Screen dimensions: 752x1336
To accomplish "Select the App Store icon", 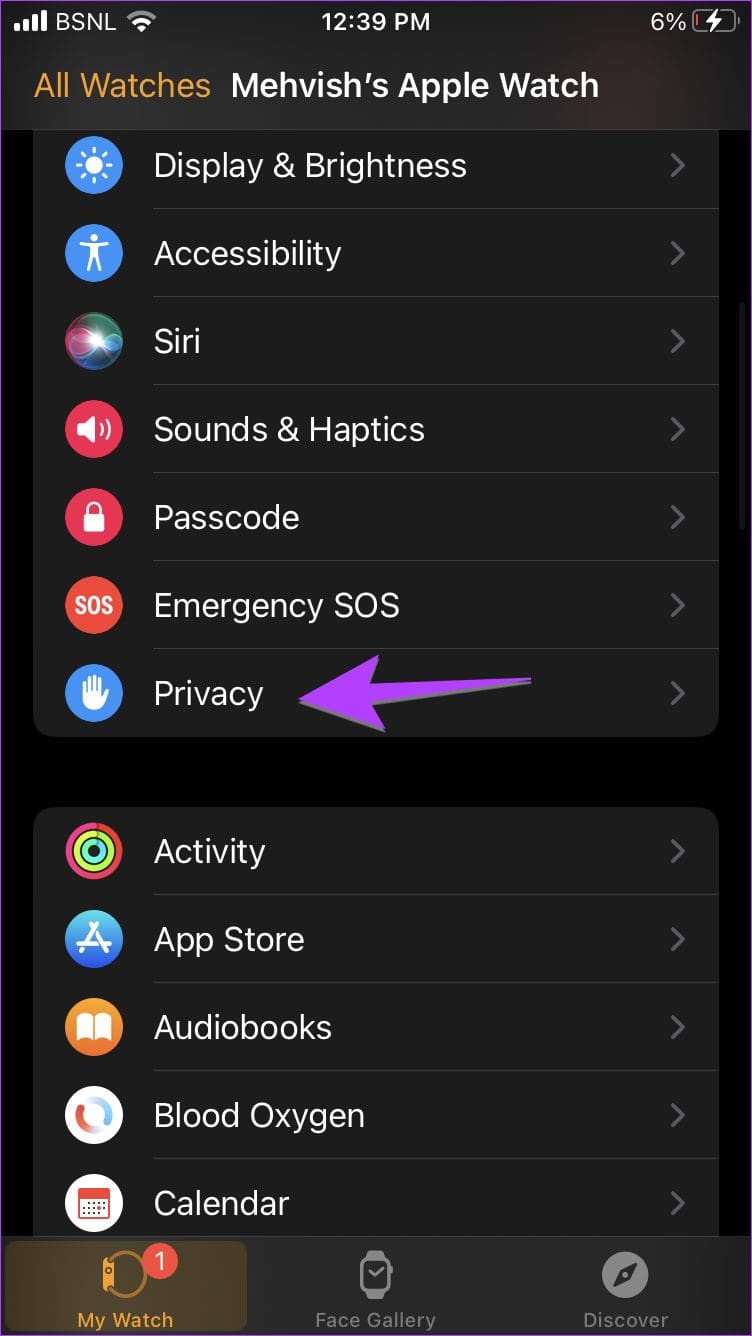I will pyautogui.click(x=94, y=939).
